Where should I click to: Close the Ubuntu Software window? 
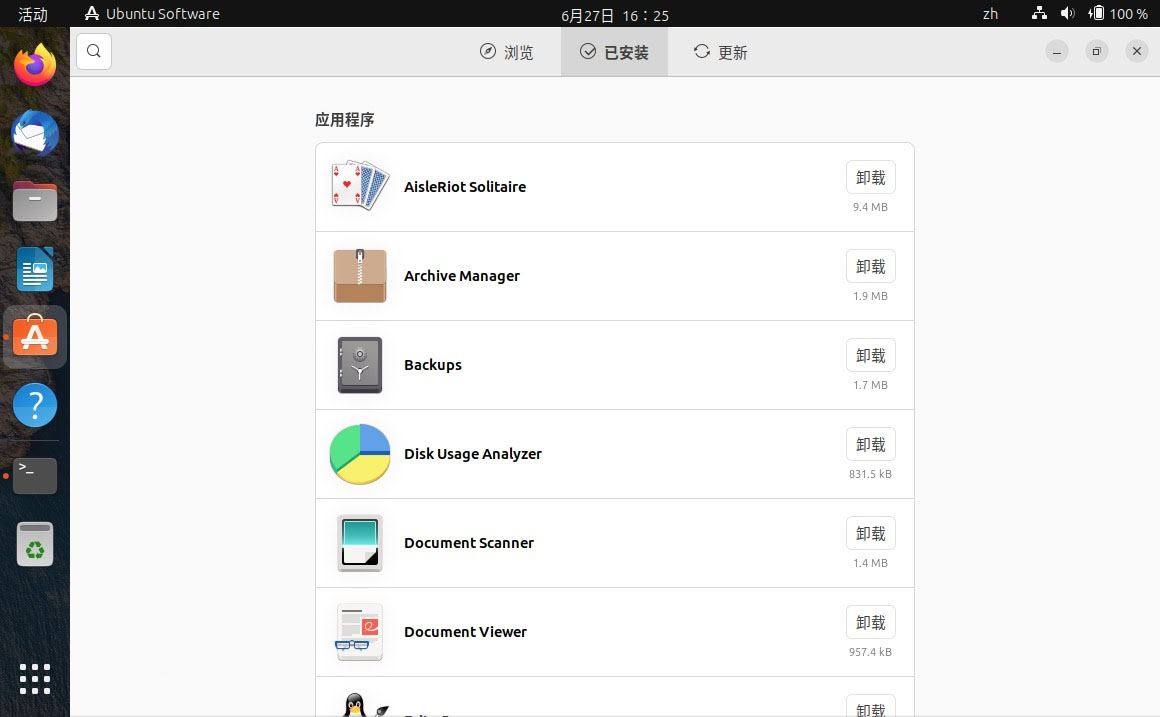(x=1136, y=51)
